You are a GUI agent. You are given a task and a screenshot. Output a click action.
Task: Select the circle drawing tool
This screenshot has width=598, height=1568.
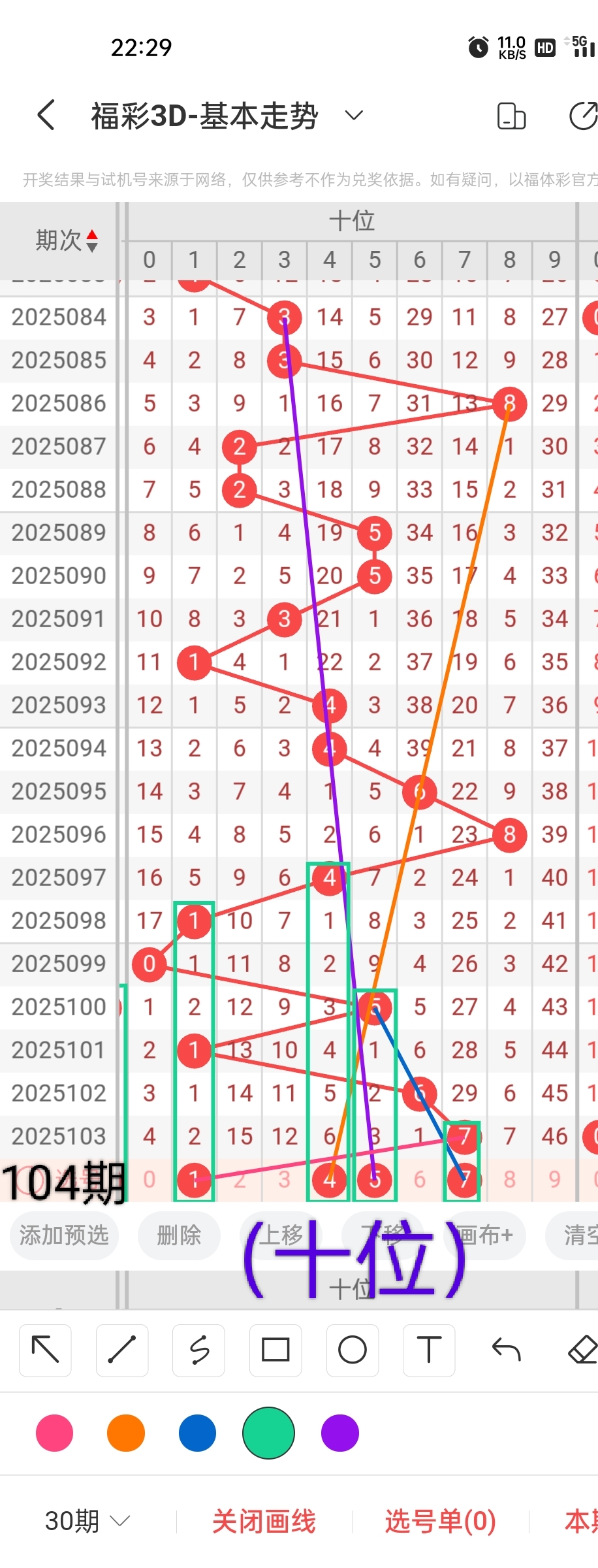click(353, 1350)
